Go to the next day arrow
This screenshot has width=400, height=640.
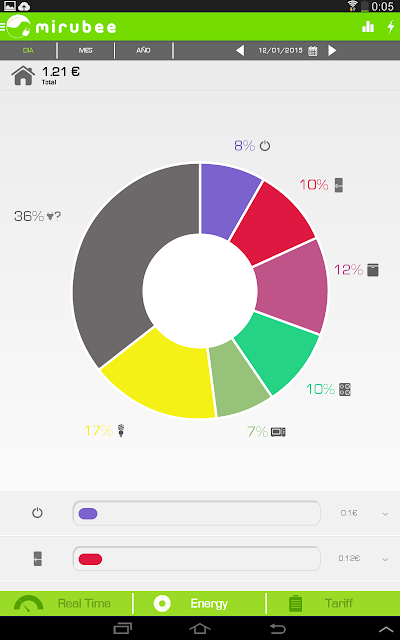332,51
